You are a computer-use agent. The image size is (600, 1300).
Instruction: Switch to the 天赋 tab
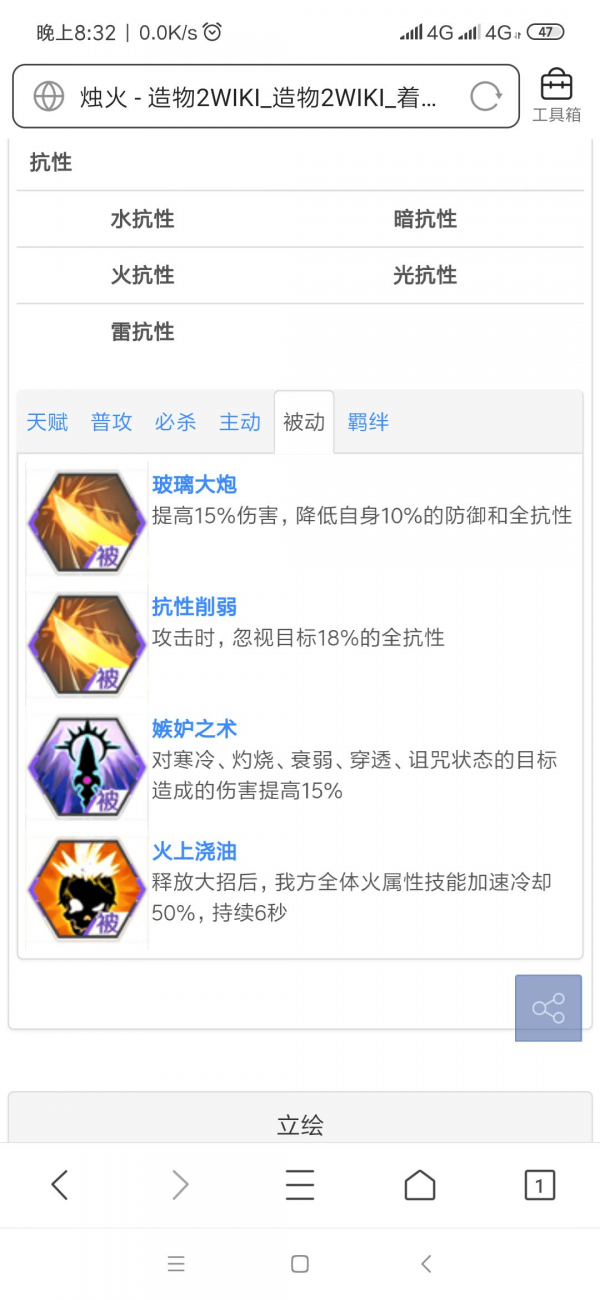click(x=47, y=422)
